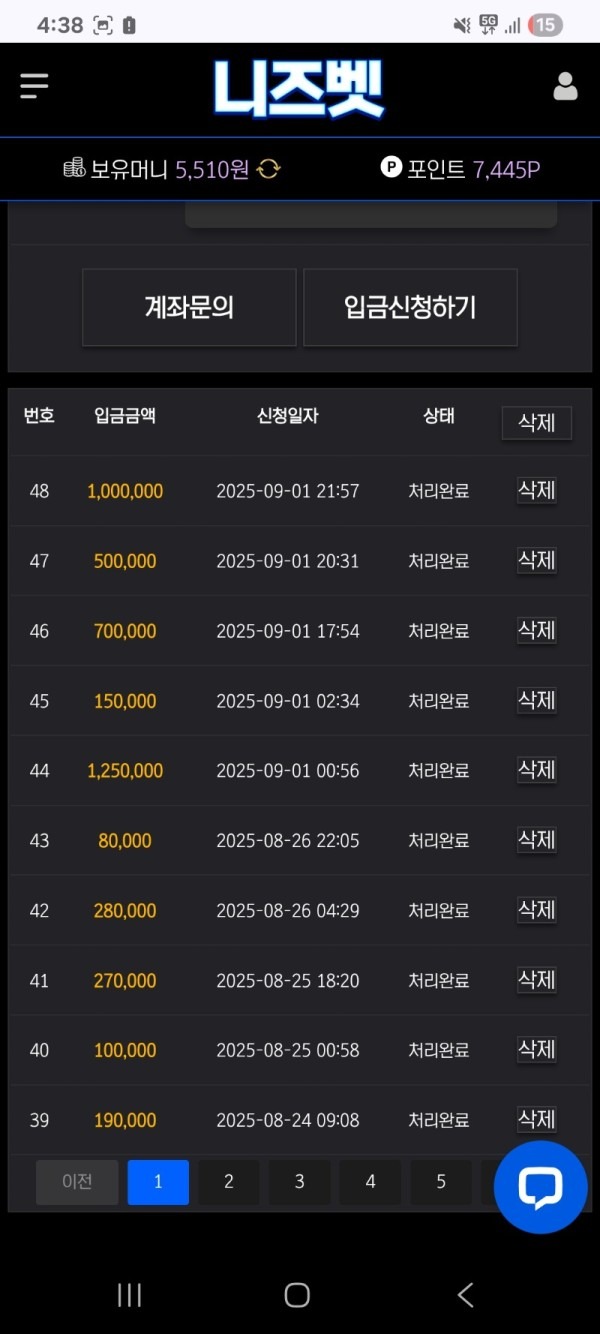Tap the 니즈벳 logo to go home
Screen dimensions: 600x1334
pos(298,88)
